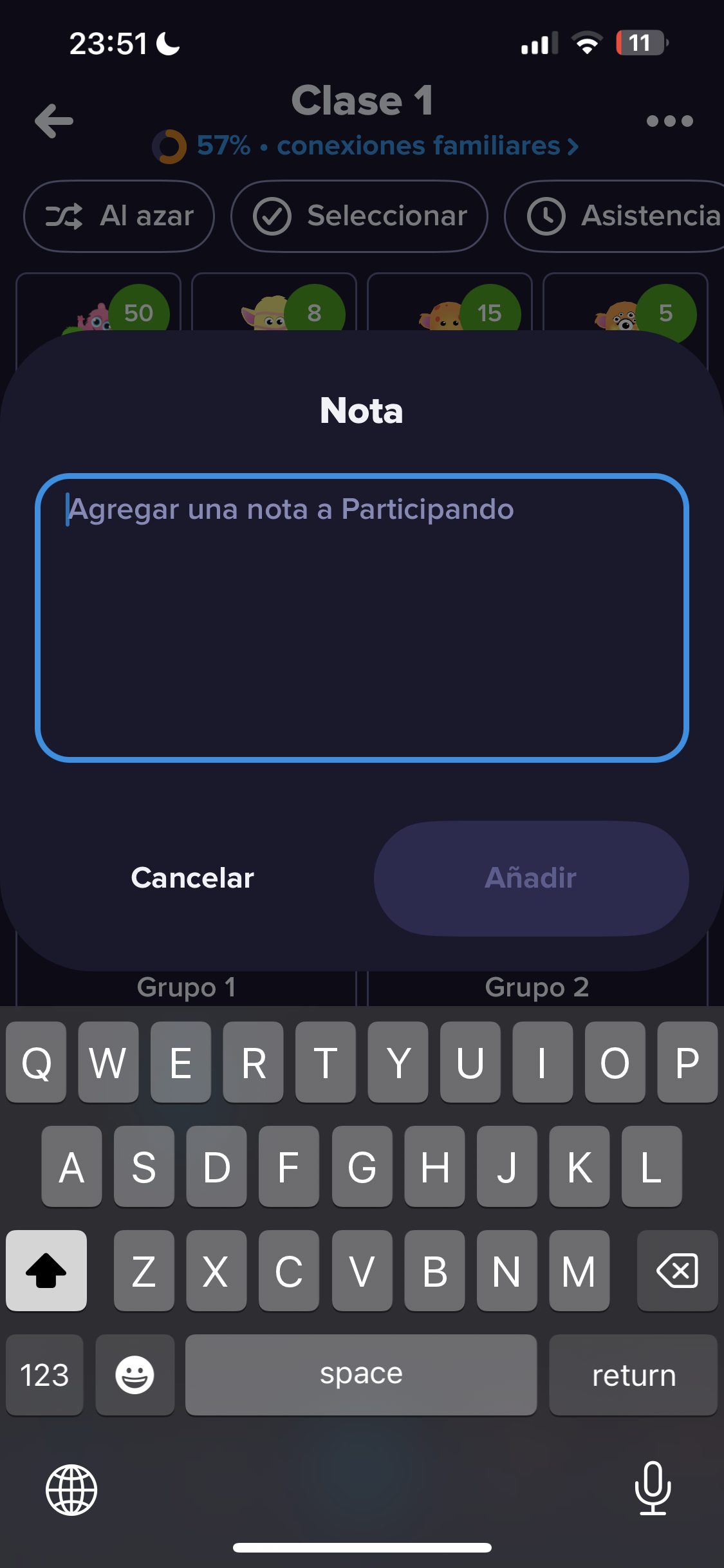
Task: Tap the note text field
Action: click(362, 618)
